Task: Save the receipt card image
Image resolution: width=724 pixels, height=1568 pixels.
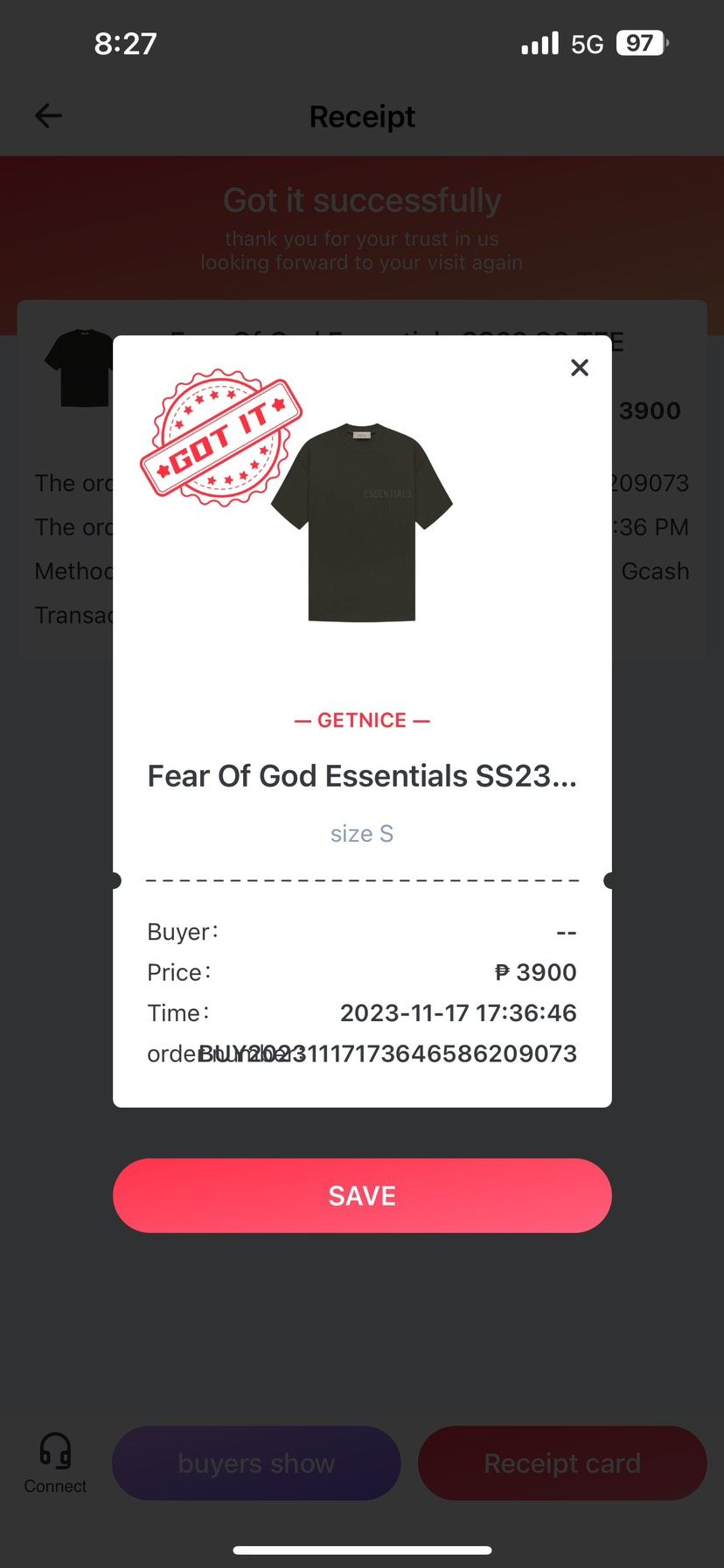Action: coord(362,1195)
